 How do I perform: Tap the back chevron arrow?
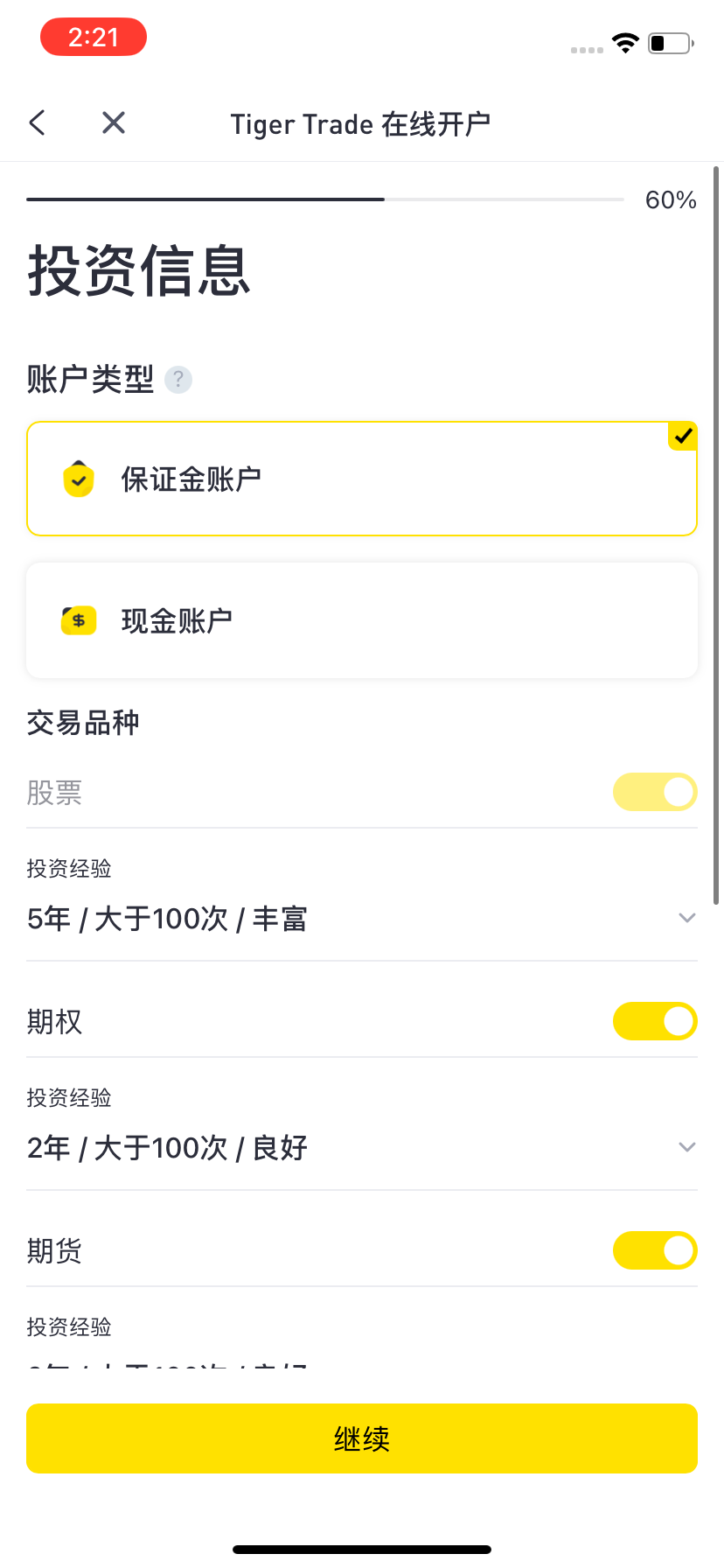37,122
